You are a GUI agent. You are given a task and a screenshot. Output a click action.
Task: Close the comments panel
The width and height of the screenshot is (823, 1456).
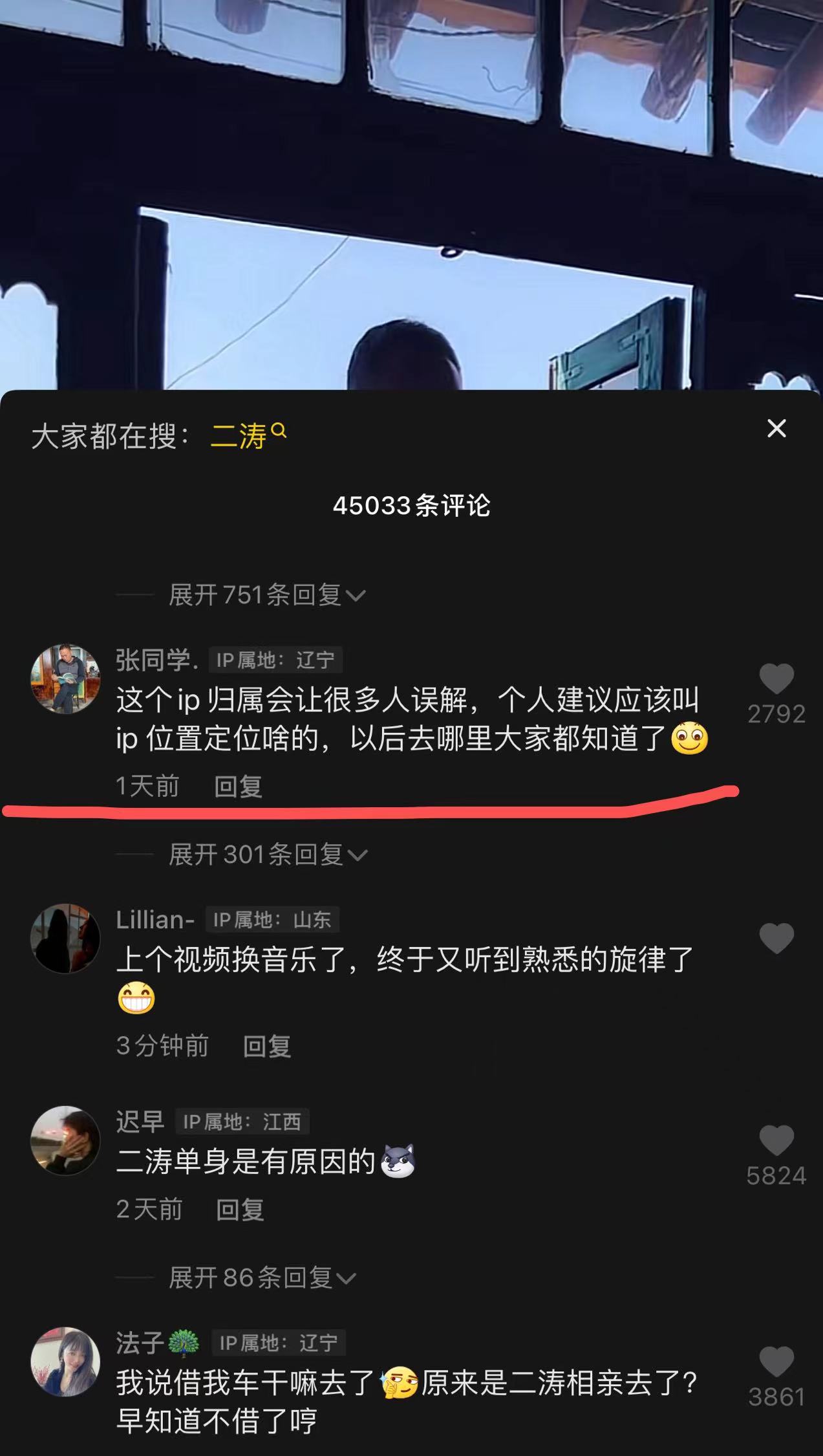coord(776,428)
